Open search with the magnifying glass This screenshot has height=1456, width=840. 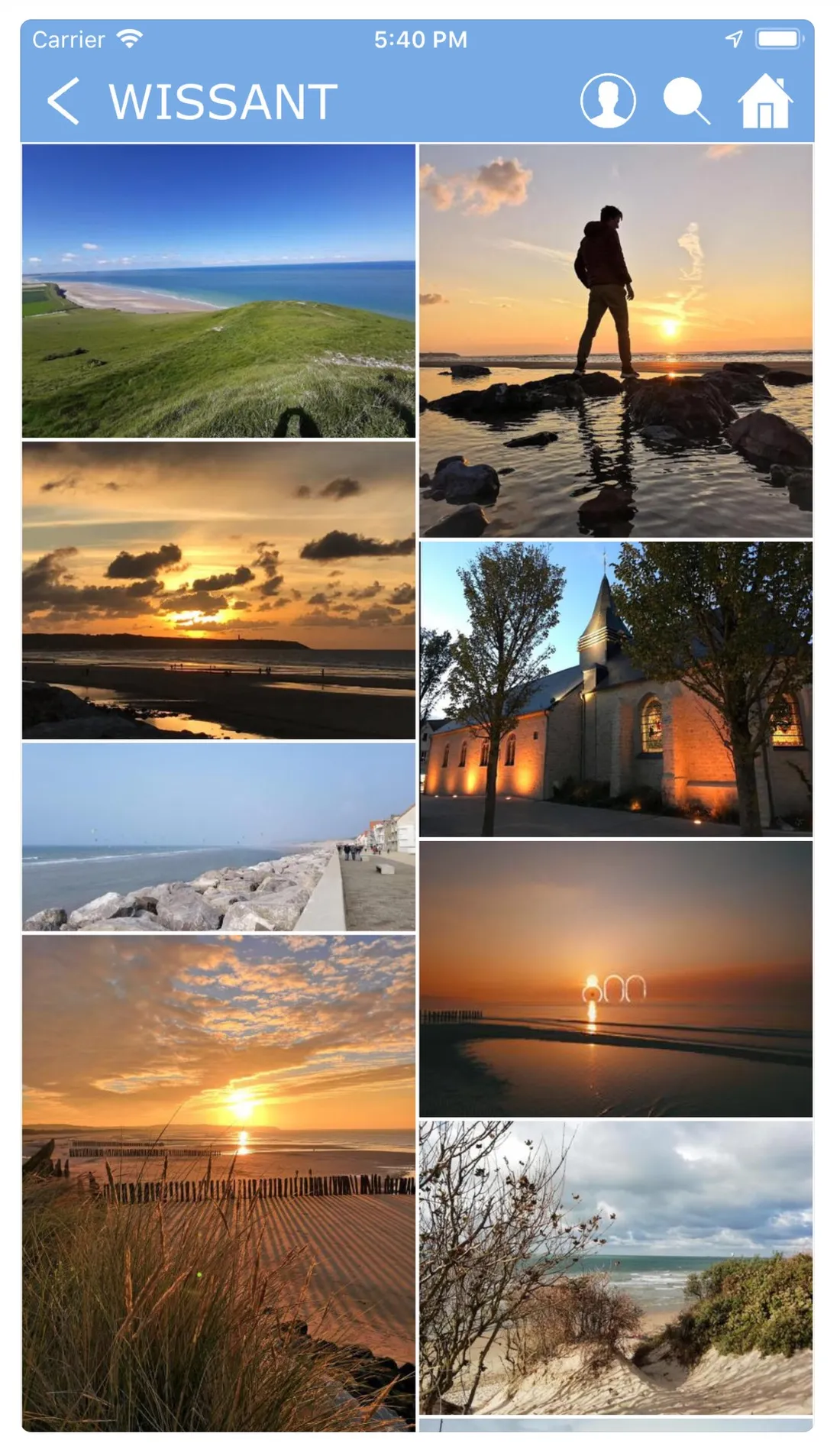point(686,101)
